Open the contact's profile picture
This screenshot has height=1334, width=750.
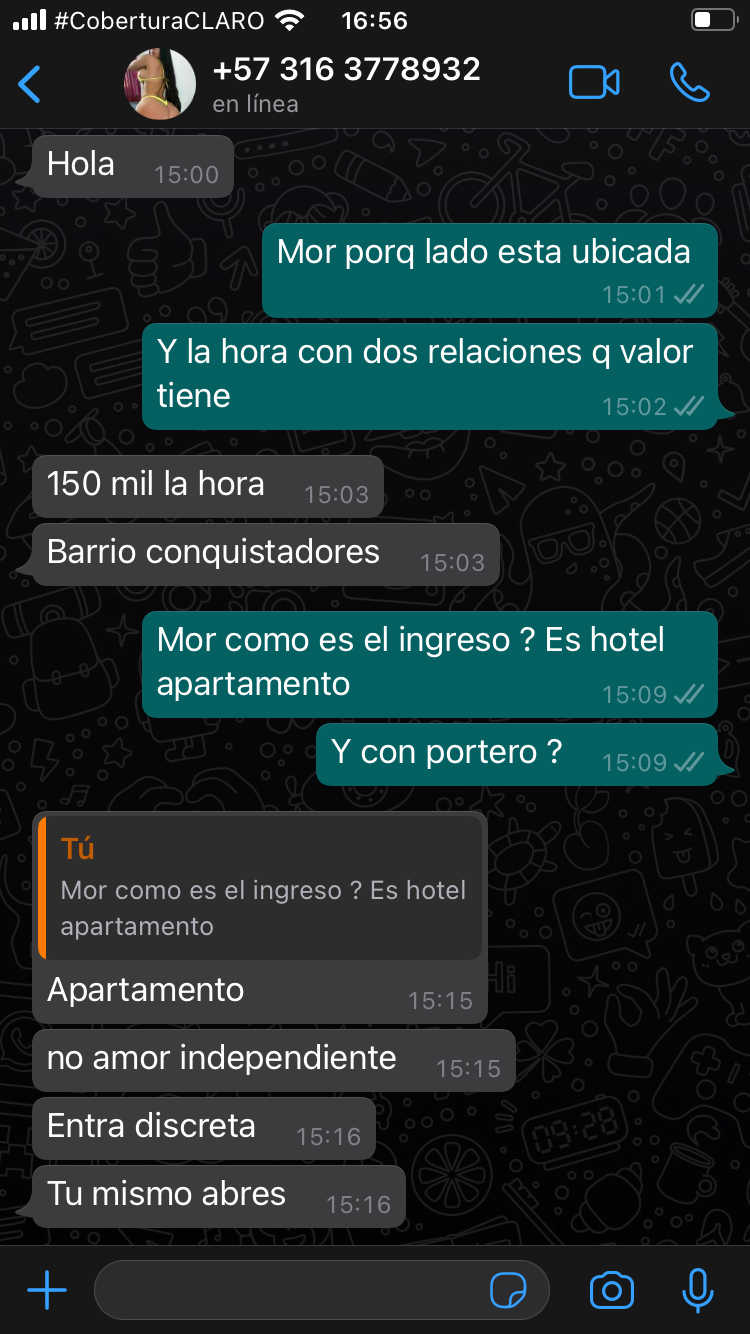(159, 84)
